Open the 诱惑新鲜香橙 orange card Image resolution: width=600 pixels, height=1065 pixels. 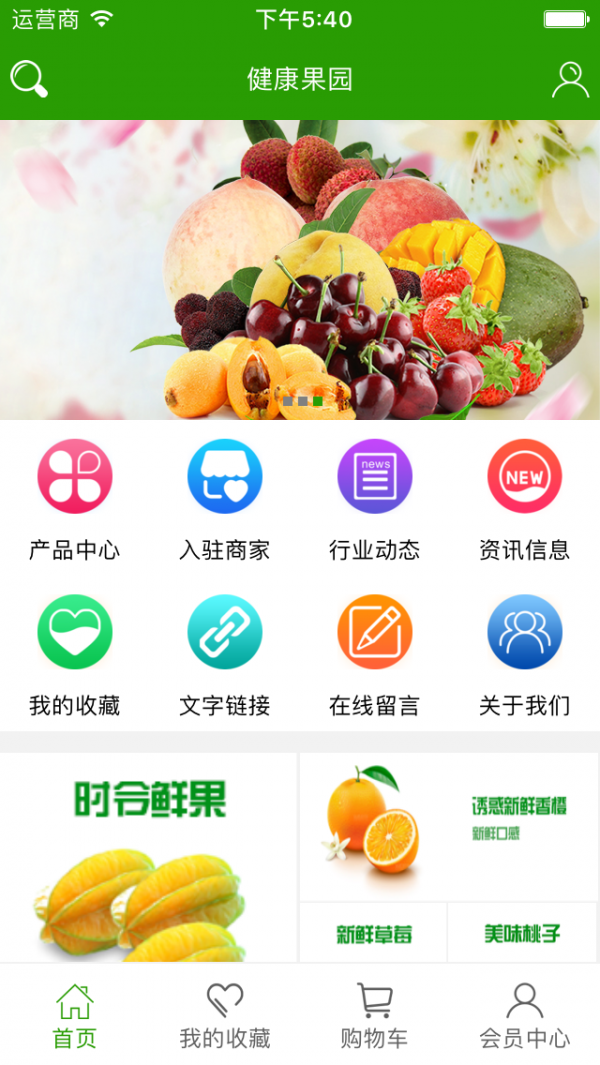tap(448, 826)
